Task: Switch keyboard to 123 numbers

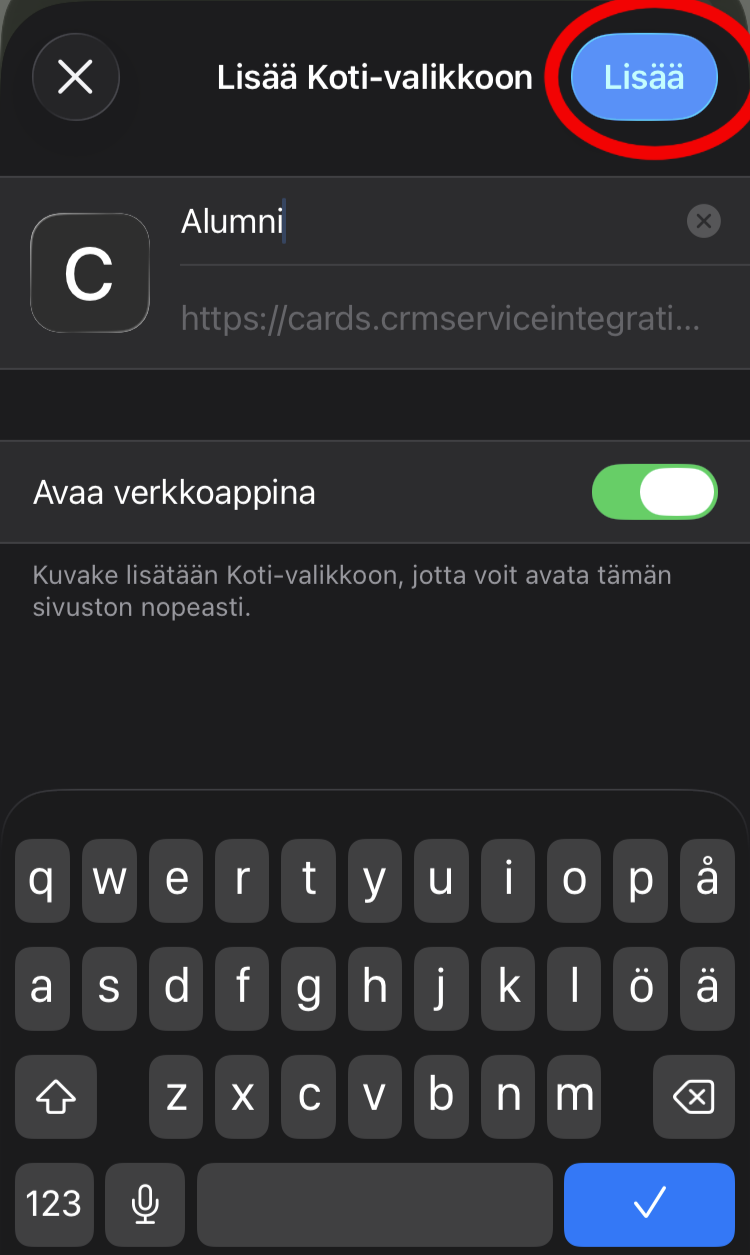Action: pos(54,1203)
